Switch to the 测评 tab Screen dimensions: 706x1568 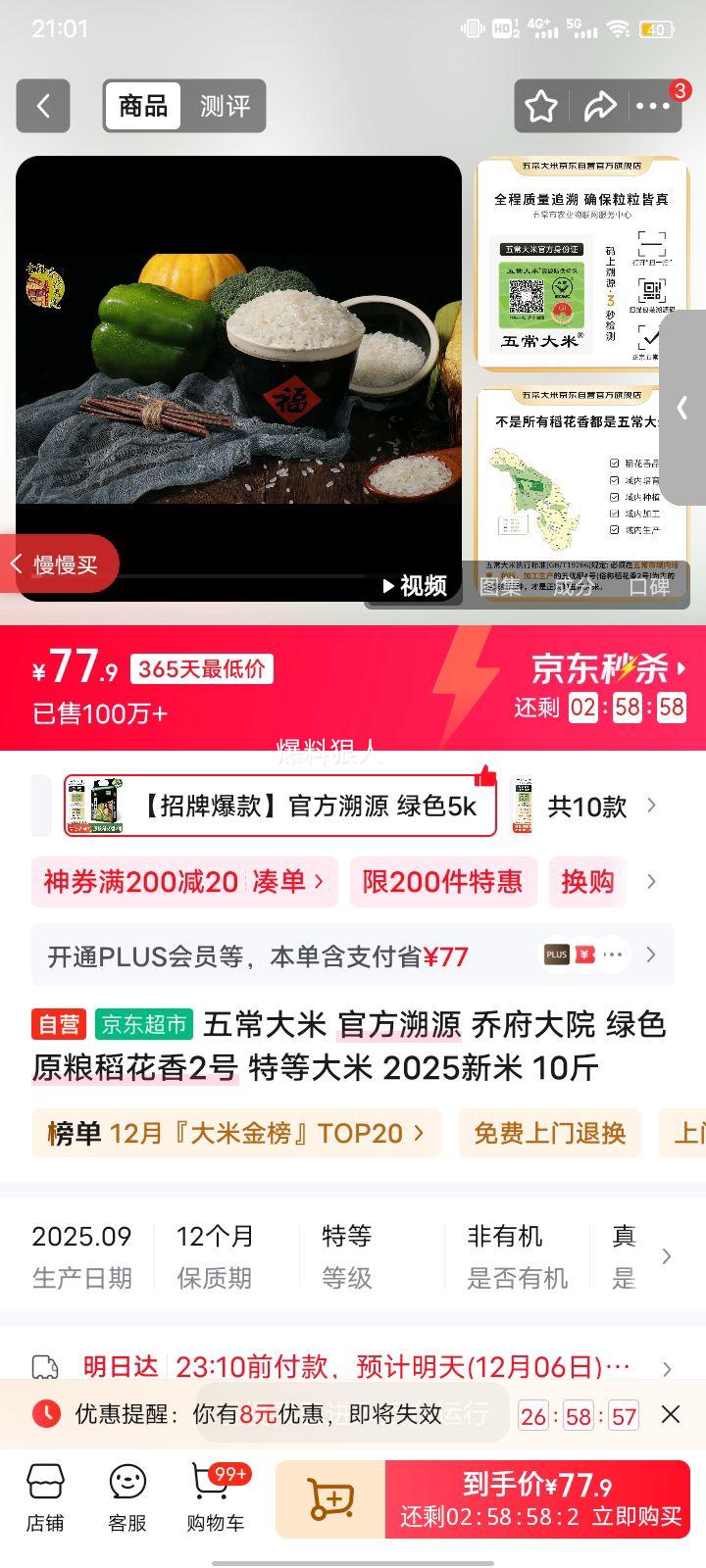coord(227,106)
